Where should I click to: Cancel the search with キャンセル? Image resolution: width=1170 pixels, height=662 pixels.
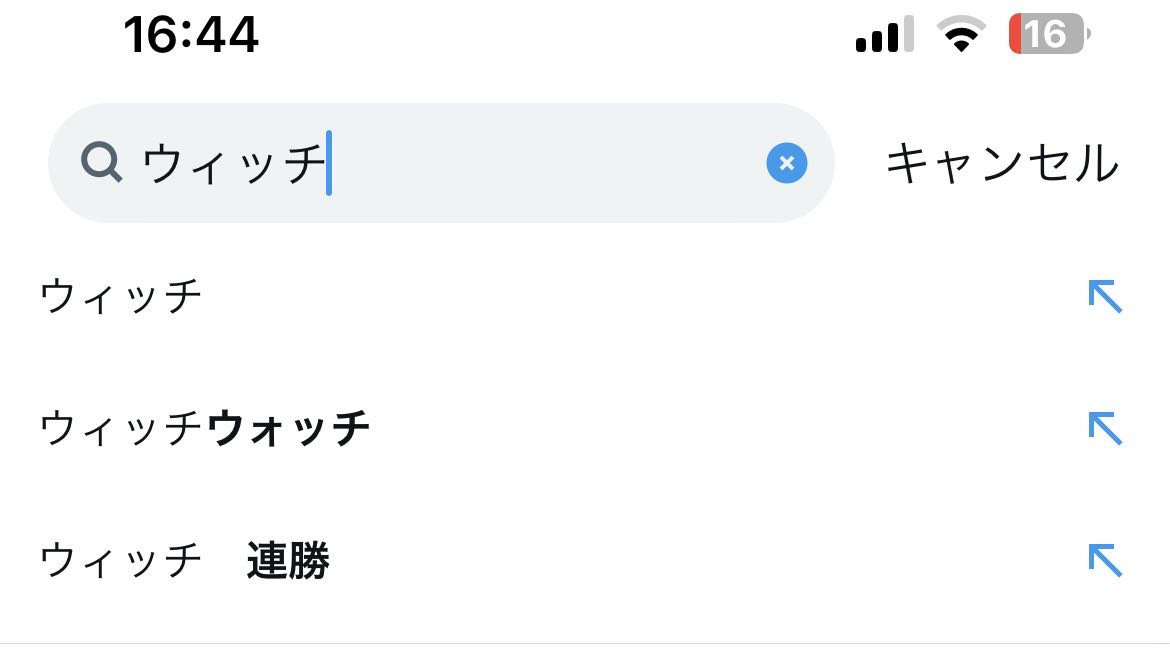pyautogui.click(x=1001, y=163)
